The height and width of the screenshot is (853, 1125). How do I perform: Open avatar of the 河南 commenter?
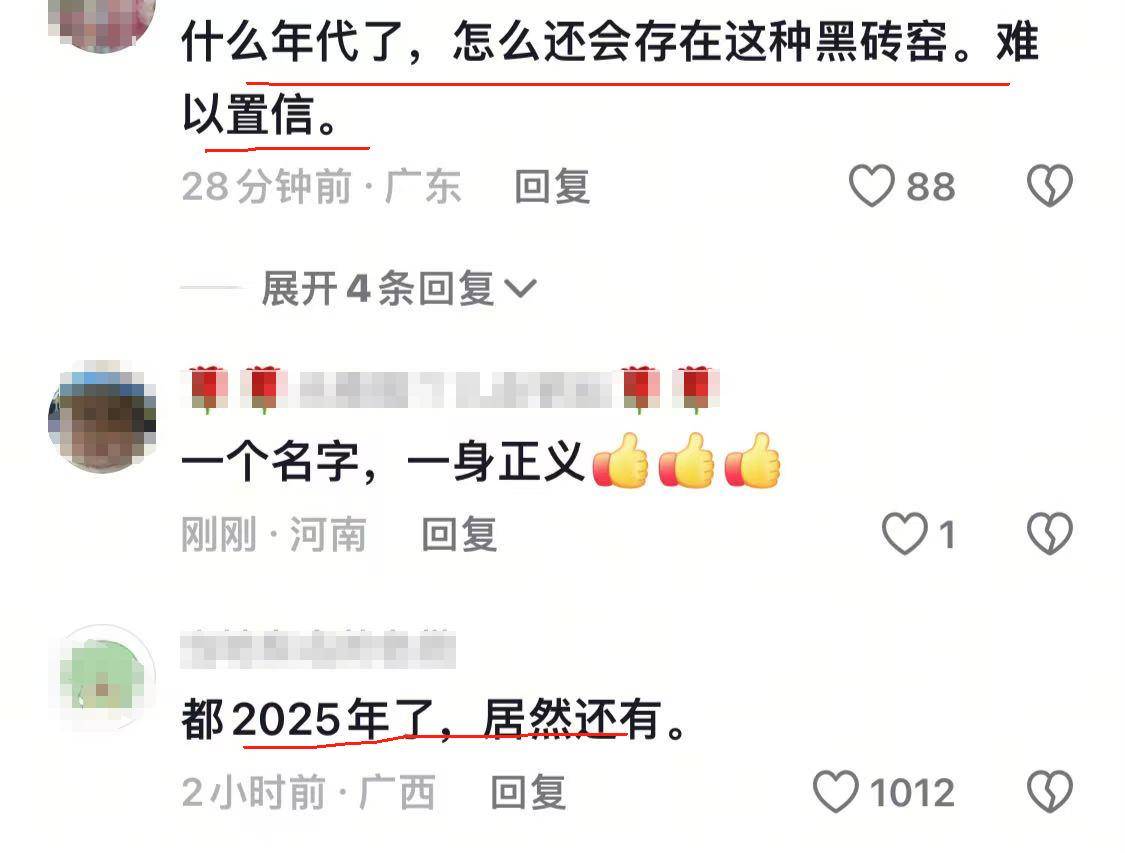102,418
